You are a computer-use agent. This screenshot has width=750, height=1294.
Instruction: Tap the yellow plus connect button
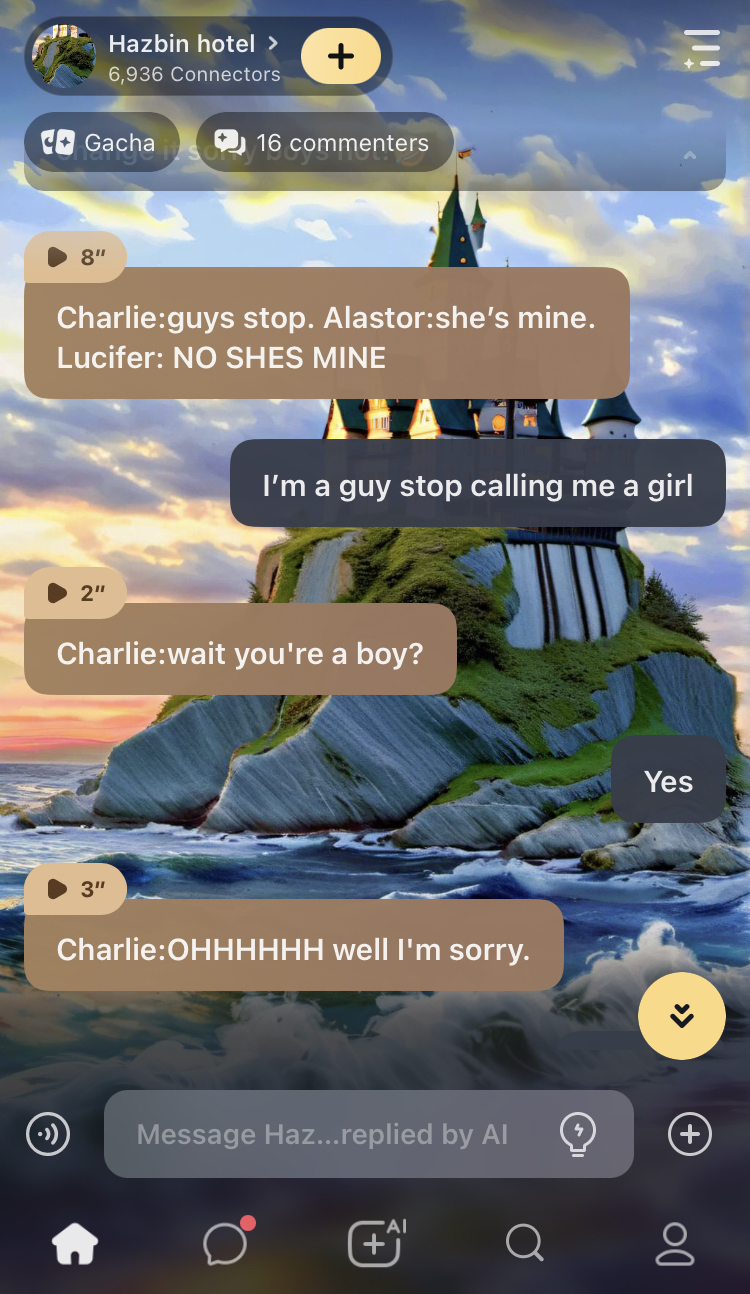click(x=340, y=56)
